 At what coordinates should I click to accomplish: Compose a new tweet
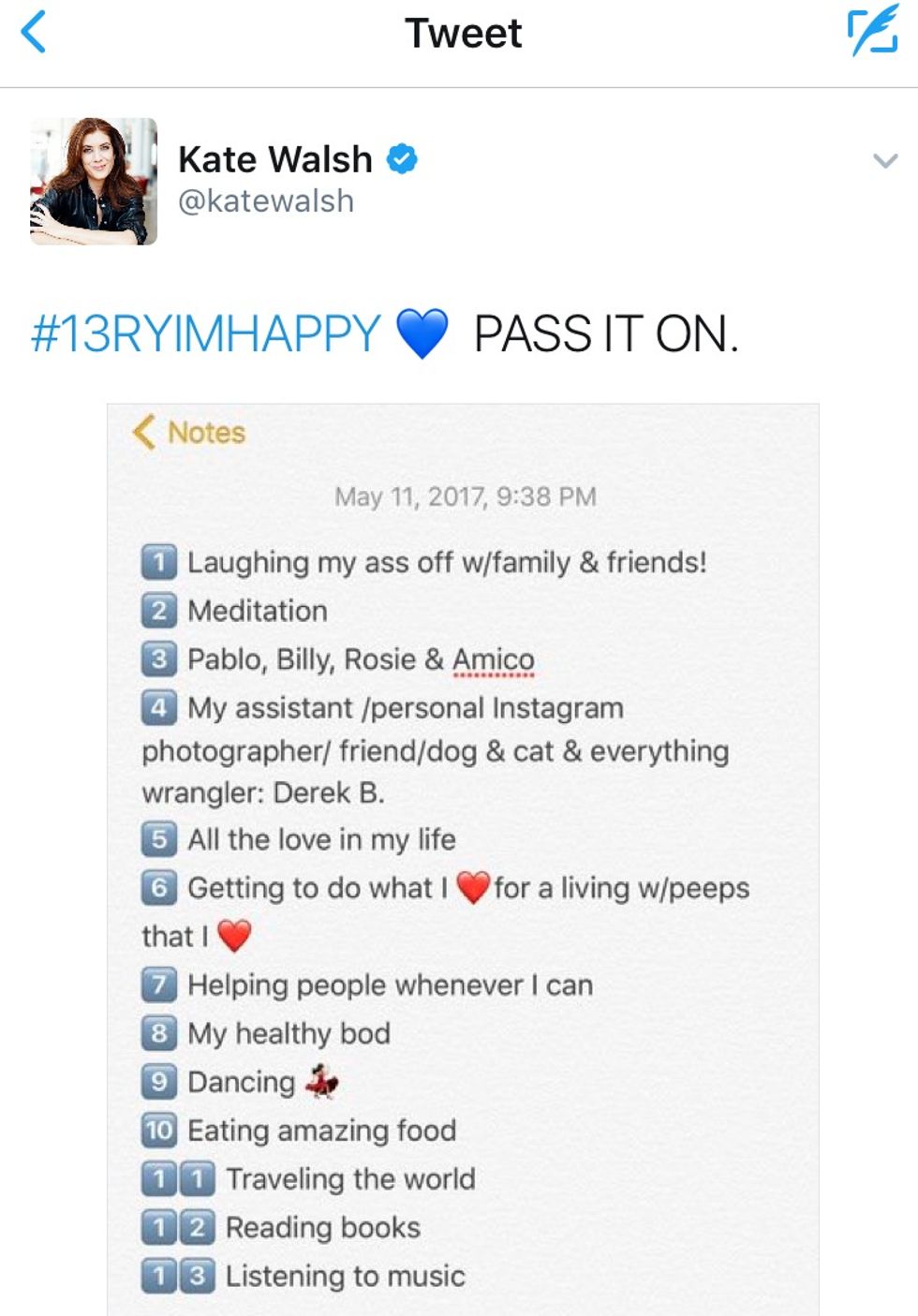click(x=871, y=33)
